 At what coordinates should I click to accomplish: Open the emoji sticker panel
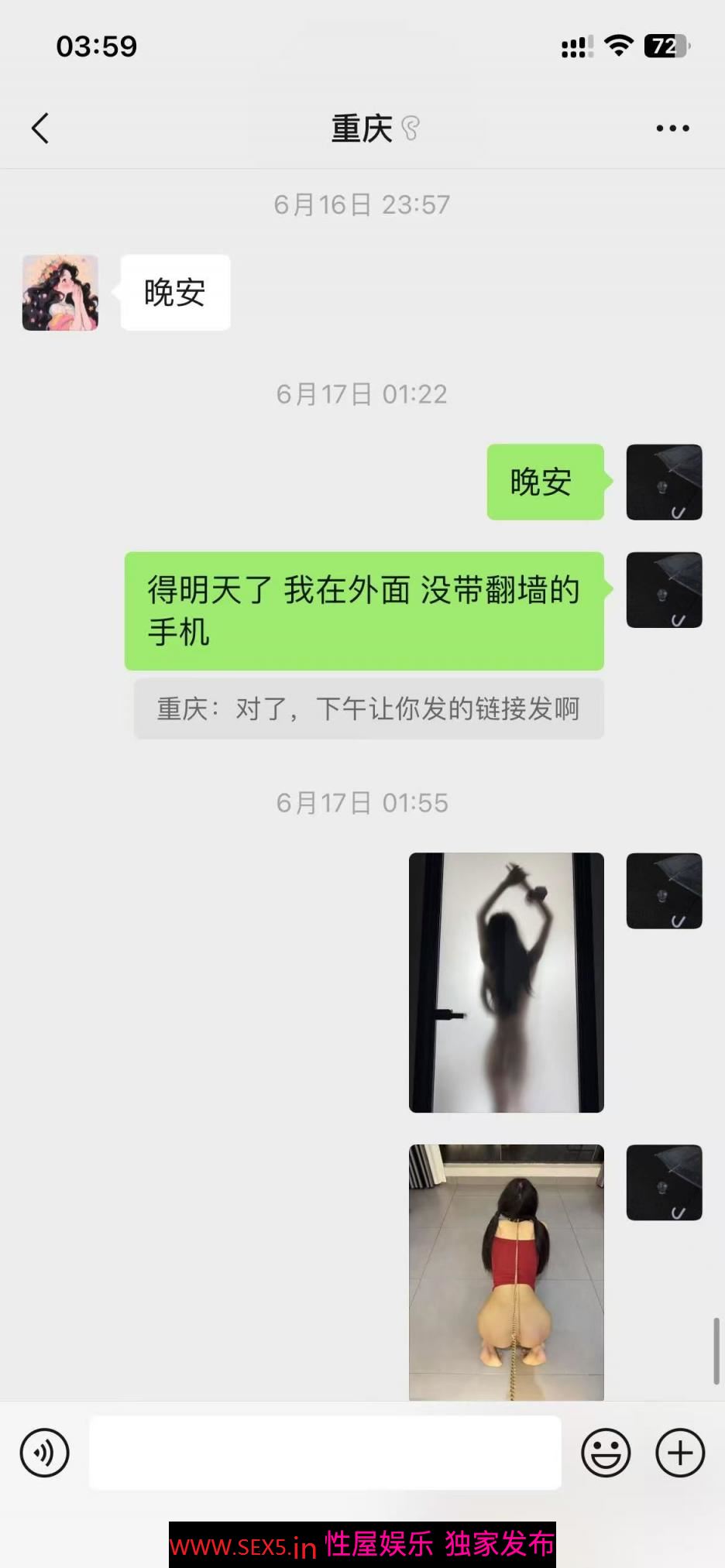pos(606,1453)
